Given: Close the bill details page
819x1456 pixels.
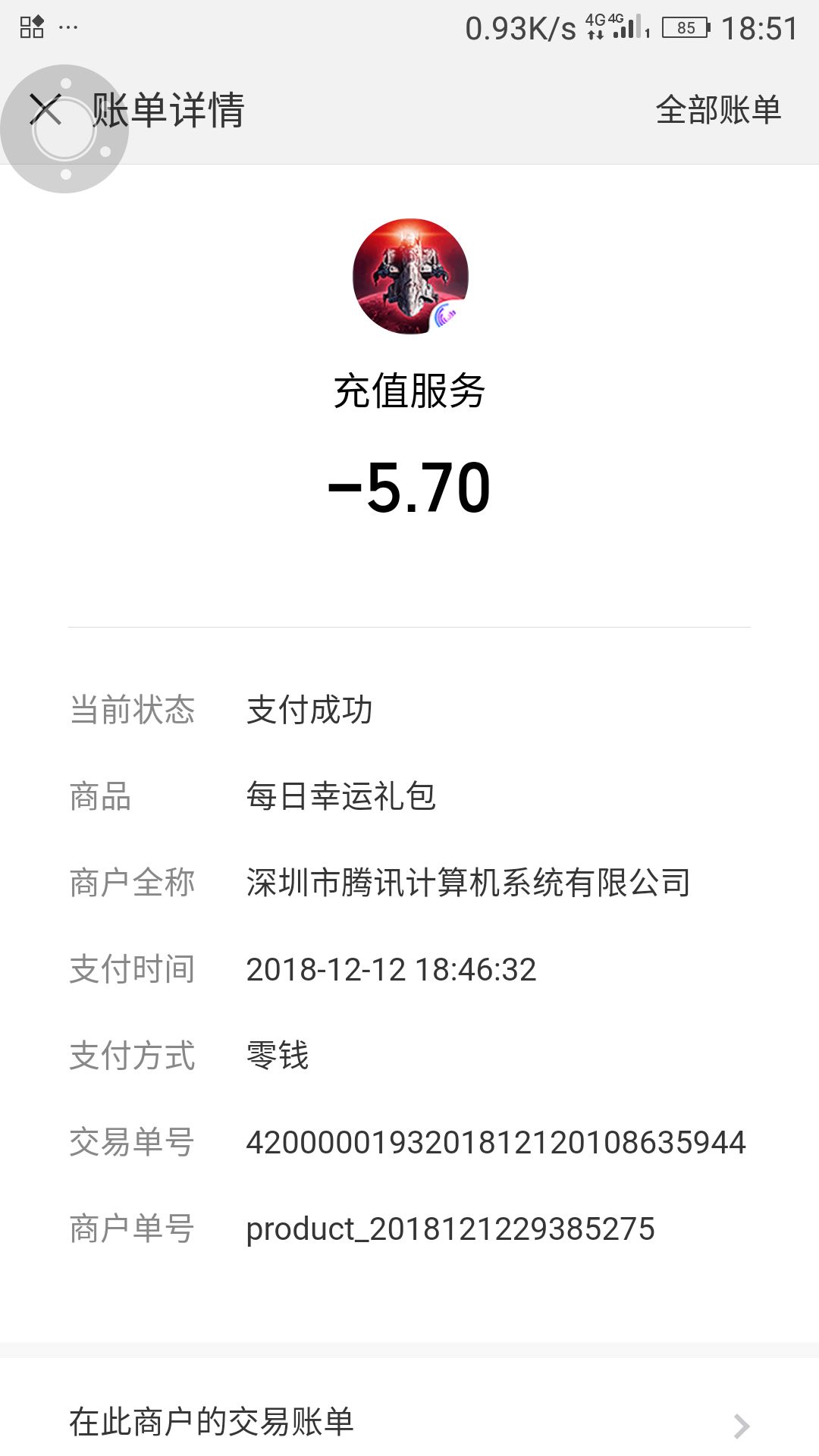Looking at the screenshot, I should 45,109.
